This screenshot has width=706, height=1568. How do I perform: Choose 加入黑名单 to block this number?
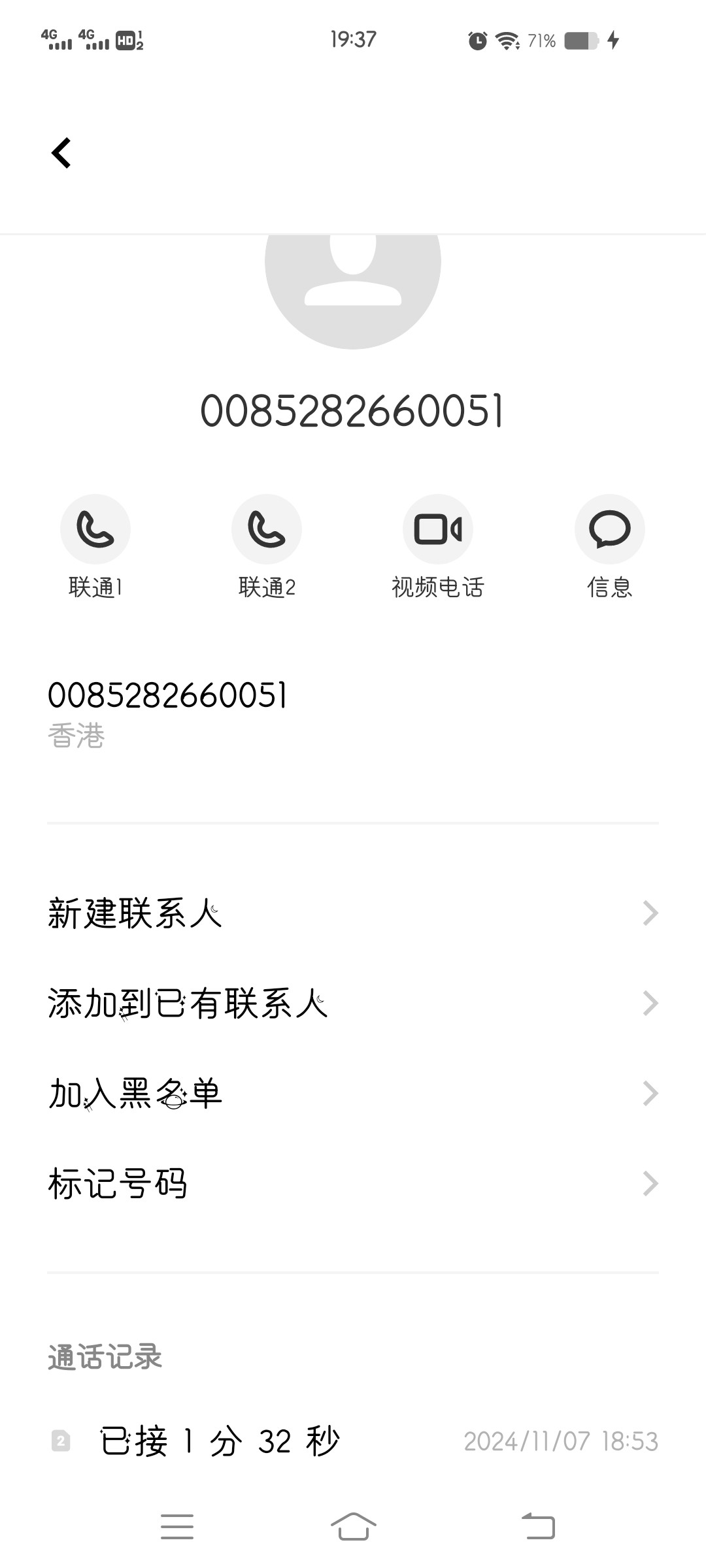(353, 1093)
